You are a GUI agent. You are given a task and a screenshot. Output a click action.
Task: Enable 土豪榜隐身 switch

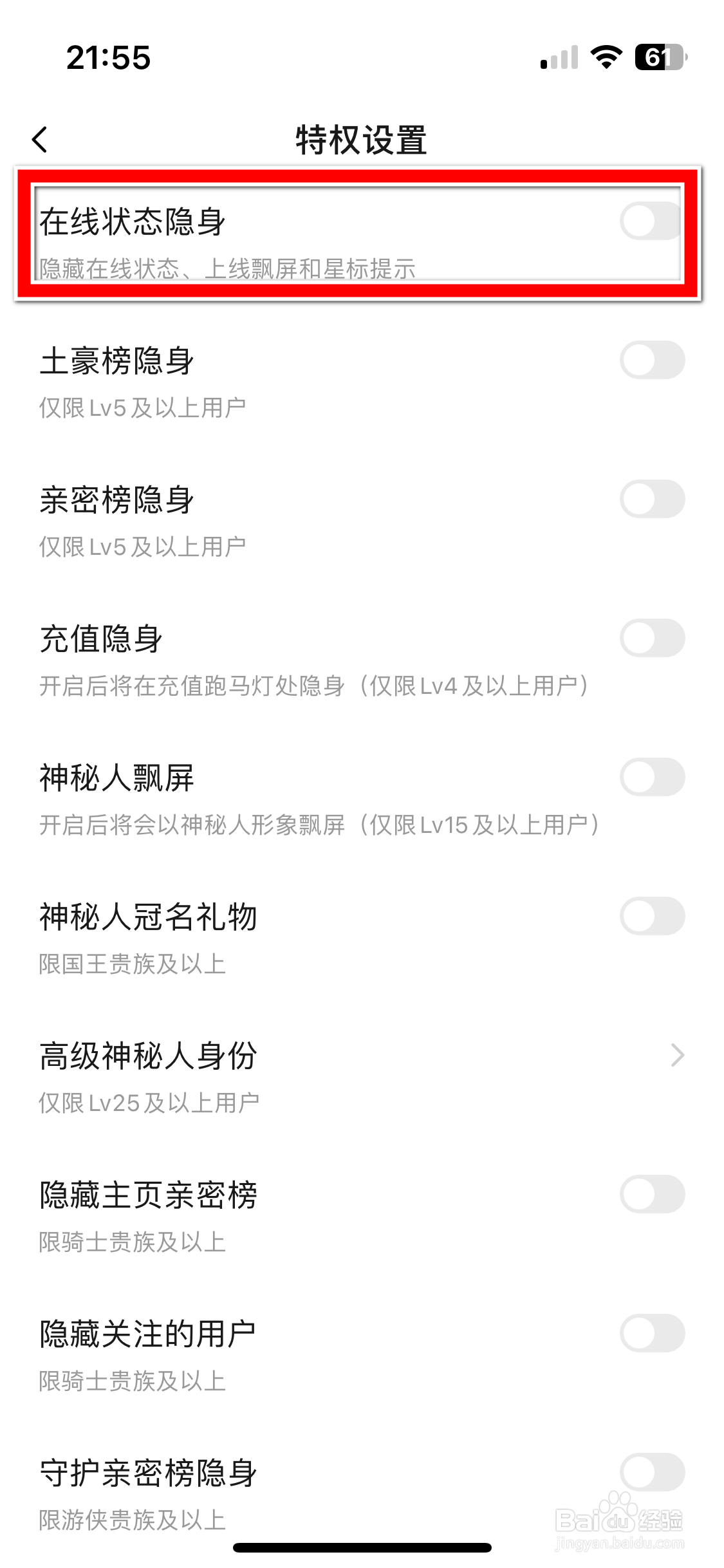click(x=652, y=360)
